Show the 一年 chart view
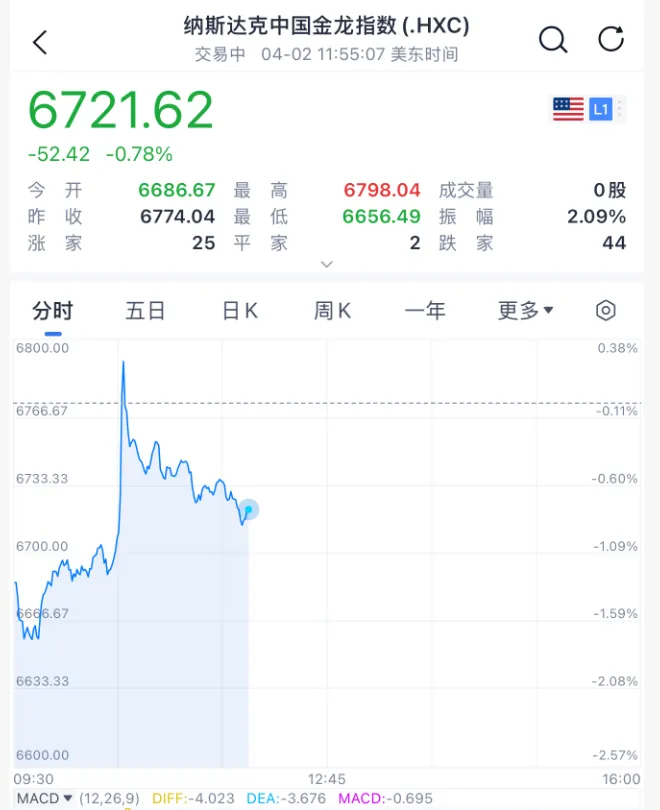The height and width of the screenshot is (810, 660). (x=425, y=311)
